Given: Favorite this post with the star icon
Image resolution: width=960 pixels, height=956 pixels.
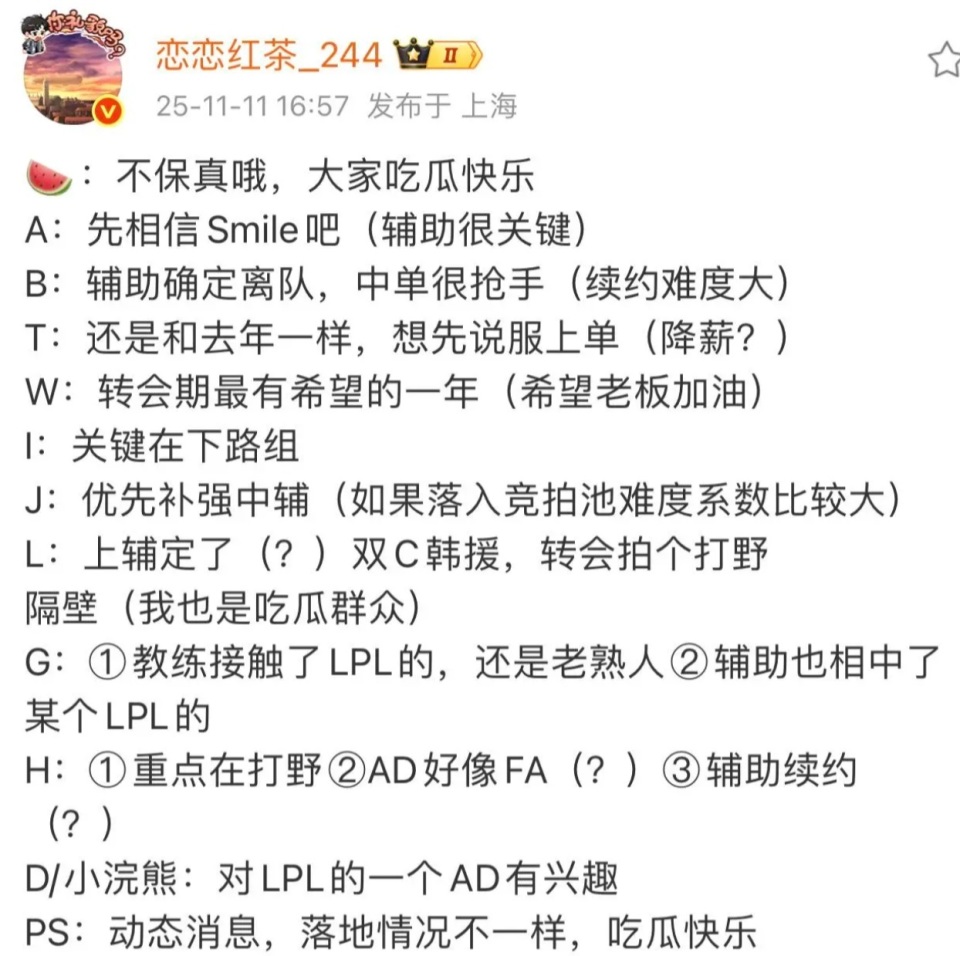Looking at the screenshot, I should tap(944, 59).
